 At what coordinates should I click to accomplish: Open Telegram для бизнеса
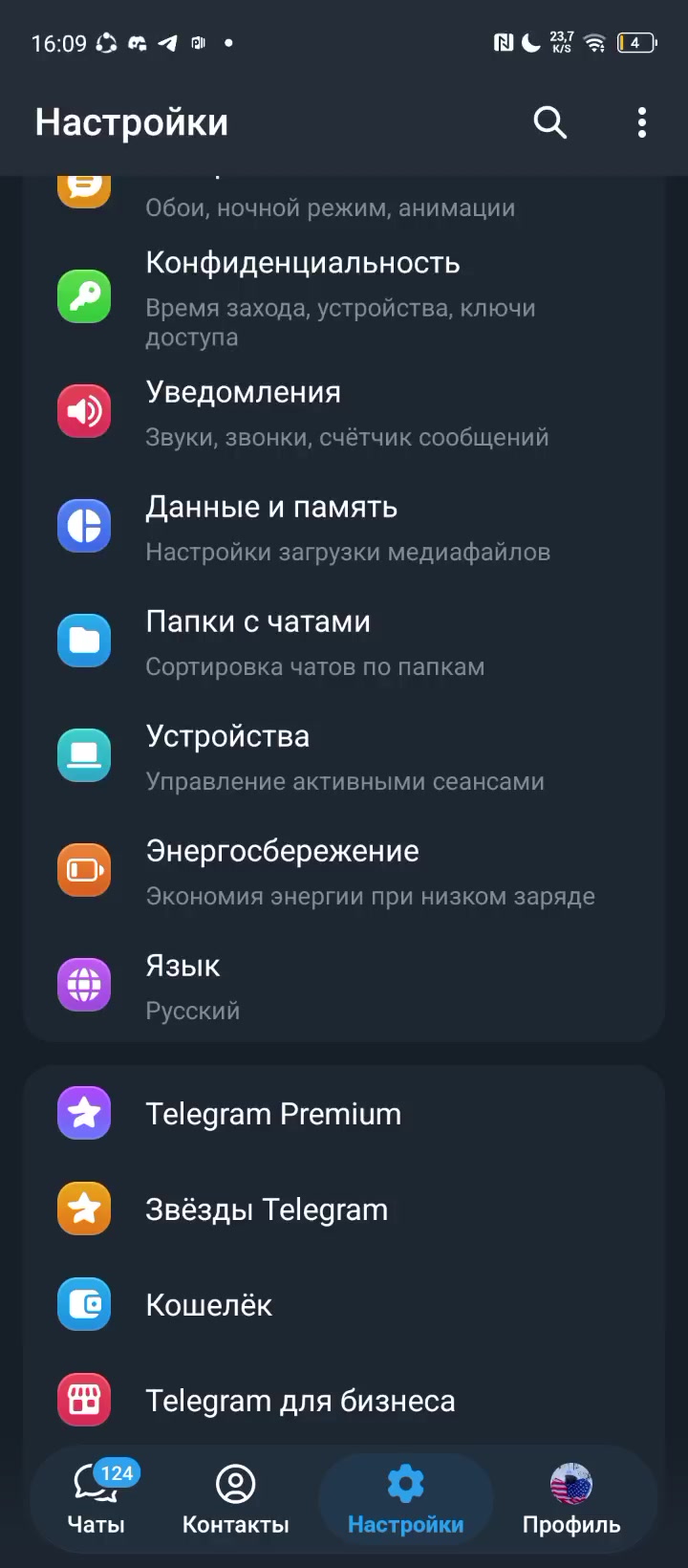pos(344,1400)
